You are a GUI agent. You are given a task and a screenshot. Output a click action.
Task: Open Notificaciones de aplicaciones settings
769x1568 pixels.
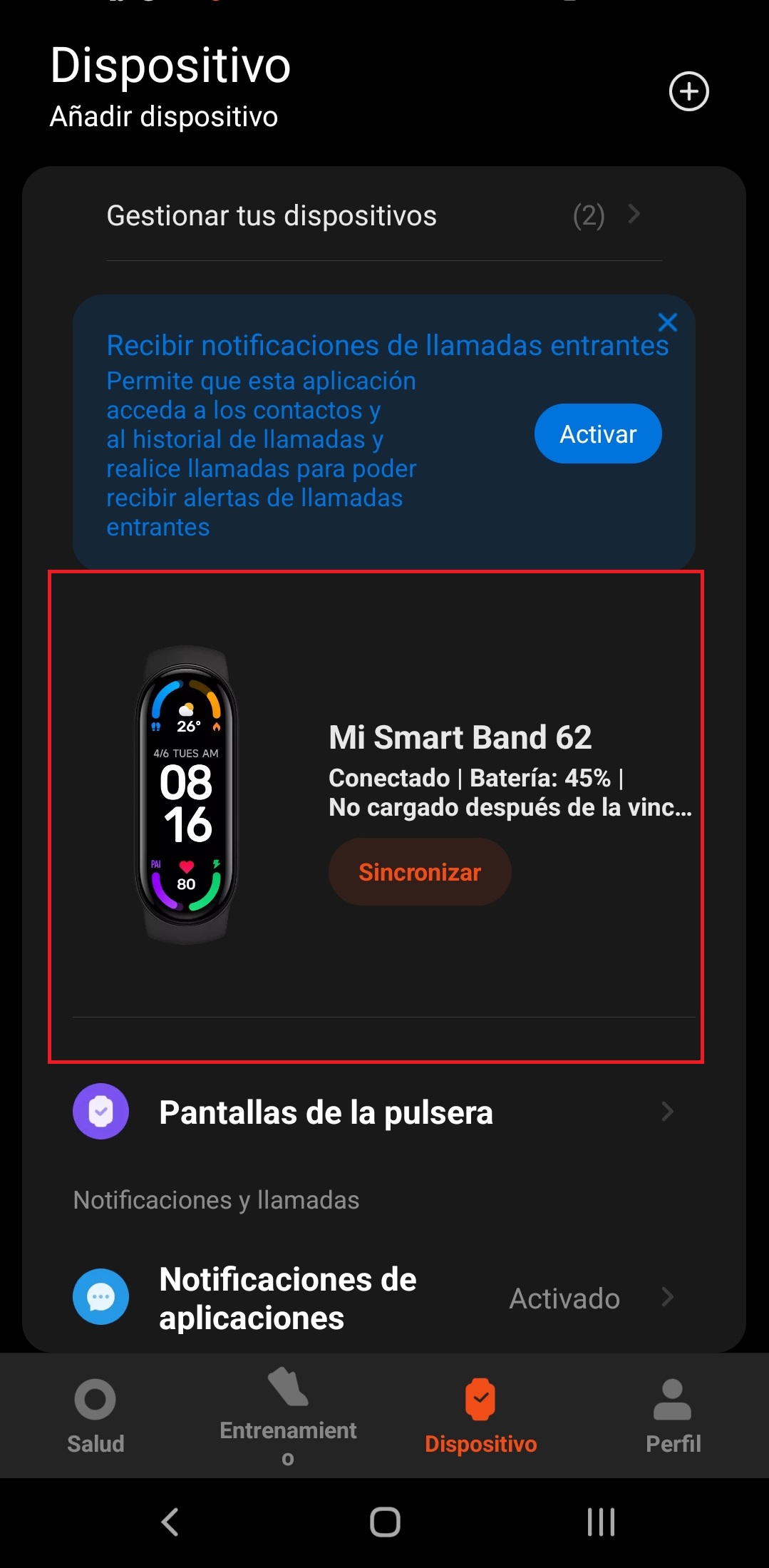coord(374,1298)
